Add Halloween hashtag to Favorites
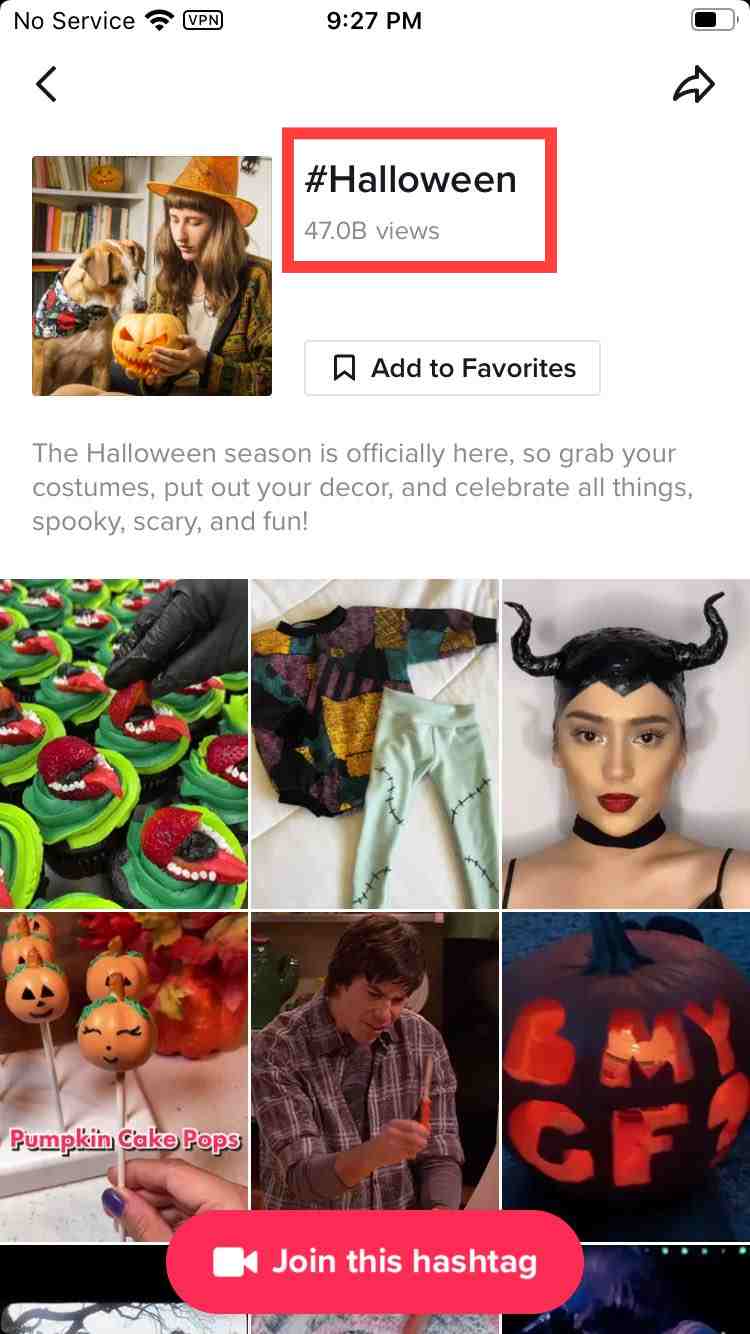This screenshot has width=750, height=1334. (452, 368)
